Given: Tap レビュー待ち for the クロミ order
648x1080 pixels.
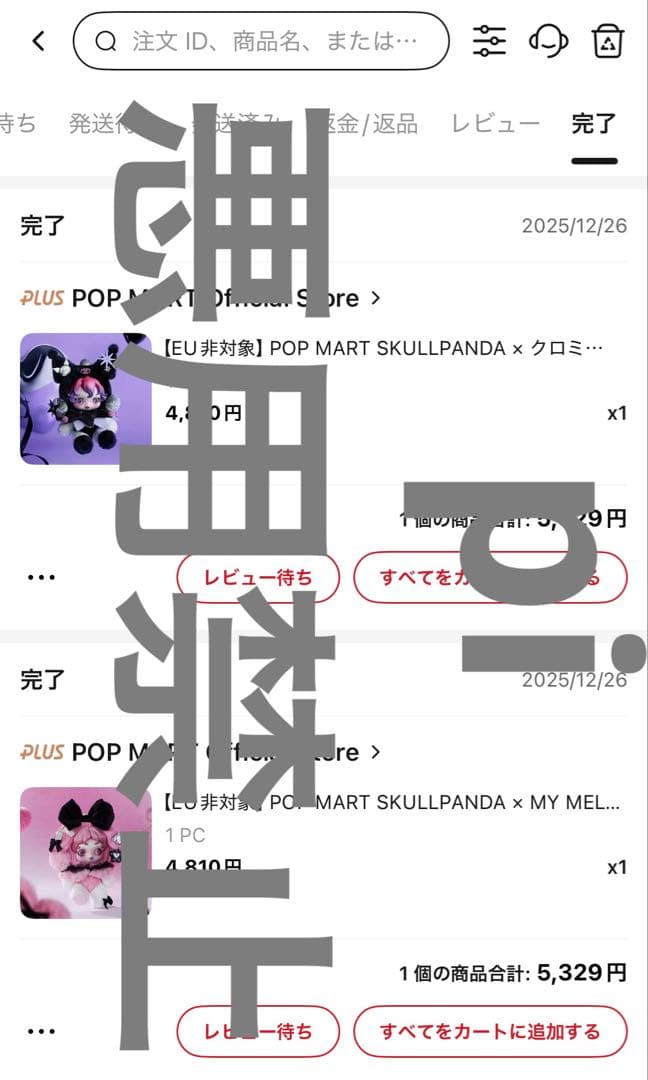Looking at the screenshot, I should click(x=258, y=578).
